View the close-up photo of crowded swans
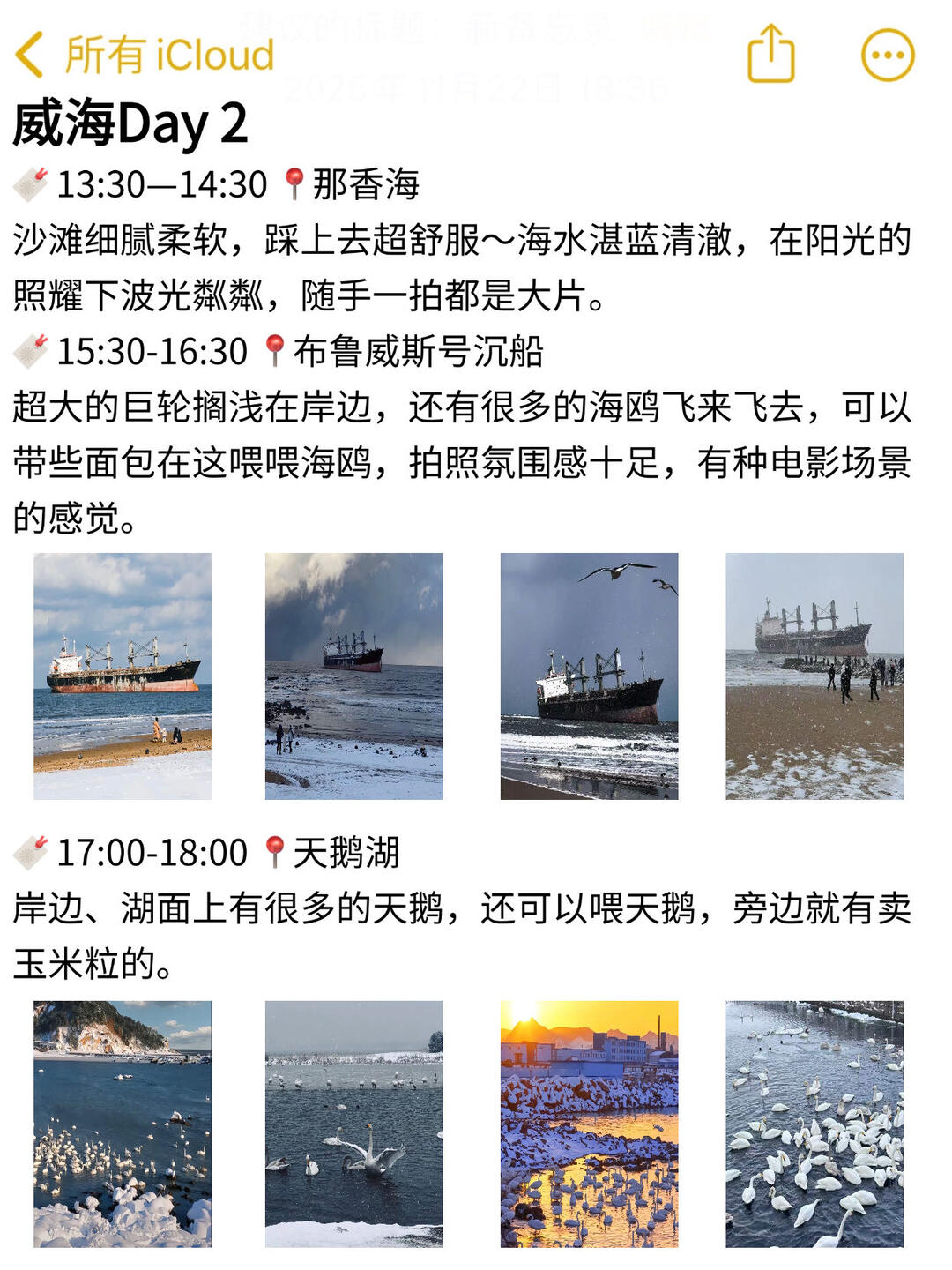952x1270 pixels. (814, 1124)
